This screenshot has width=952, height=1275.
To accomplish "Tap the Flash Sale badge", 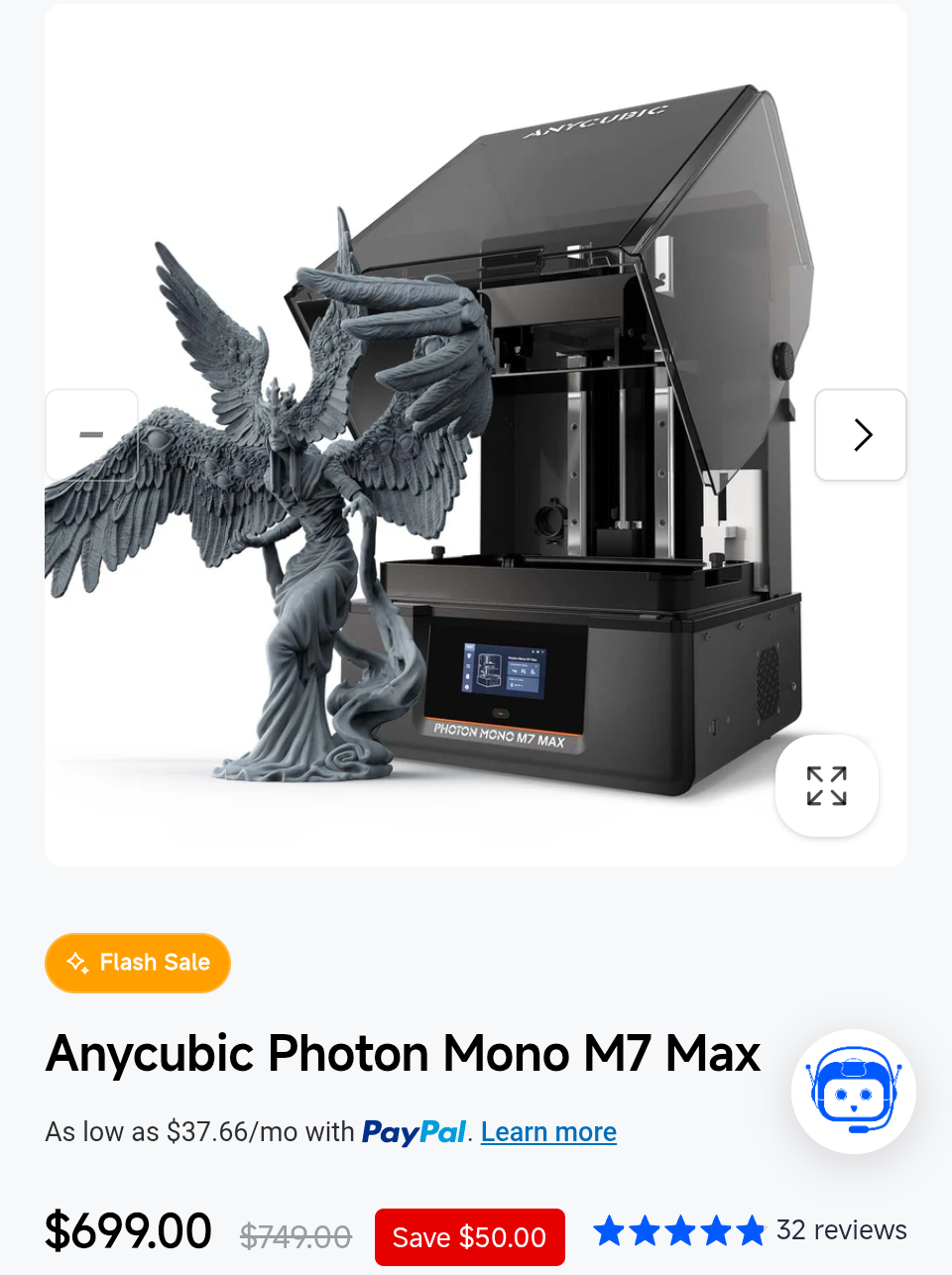I will pos(138,963).
